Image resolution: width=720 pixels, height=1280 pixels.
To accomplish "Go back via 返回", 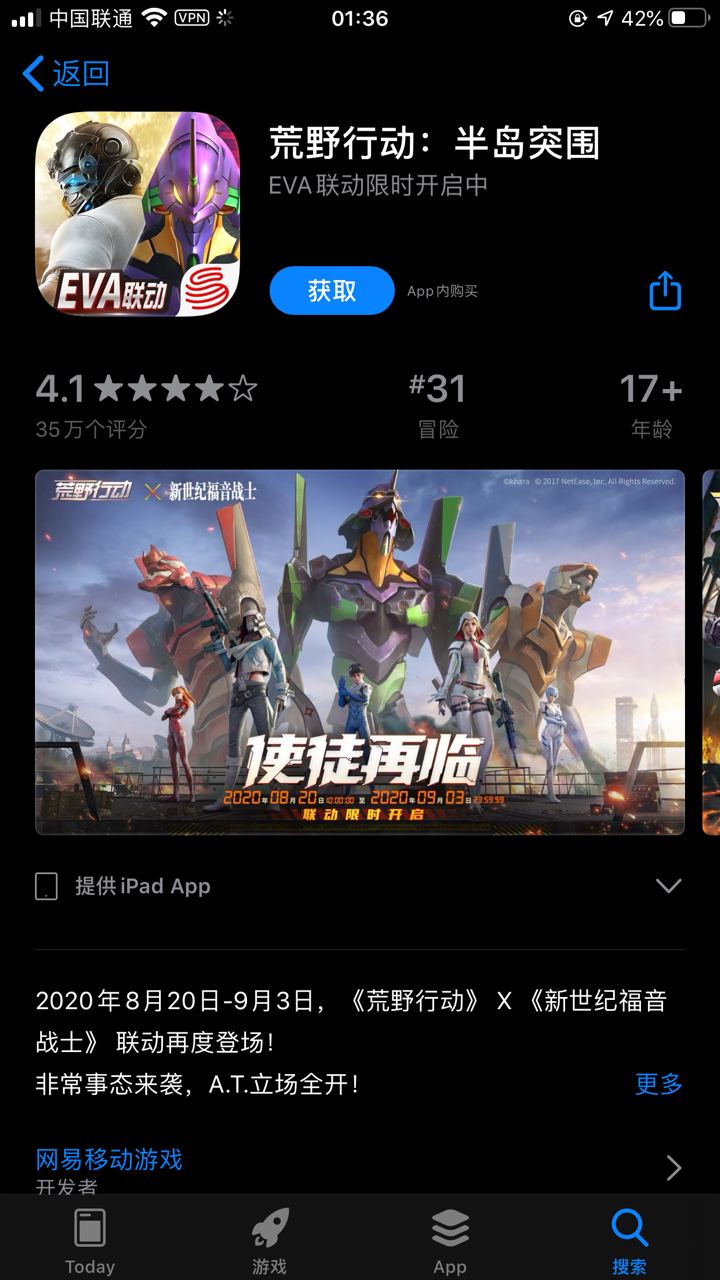I will point(66,73).
